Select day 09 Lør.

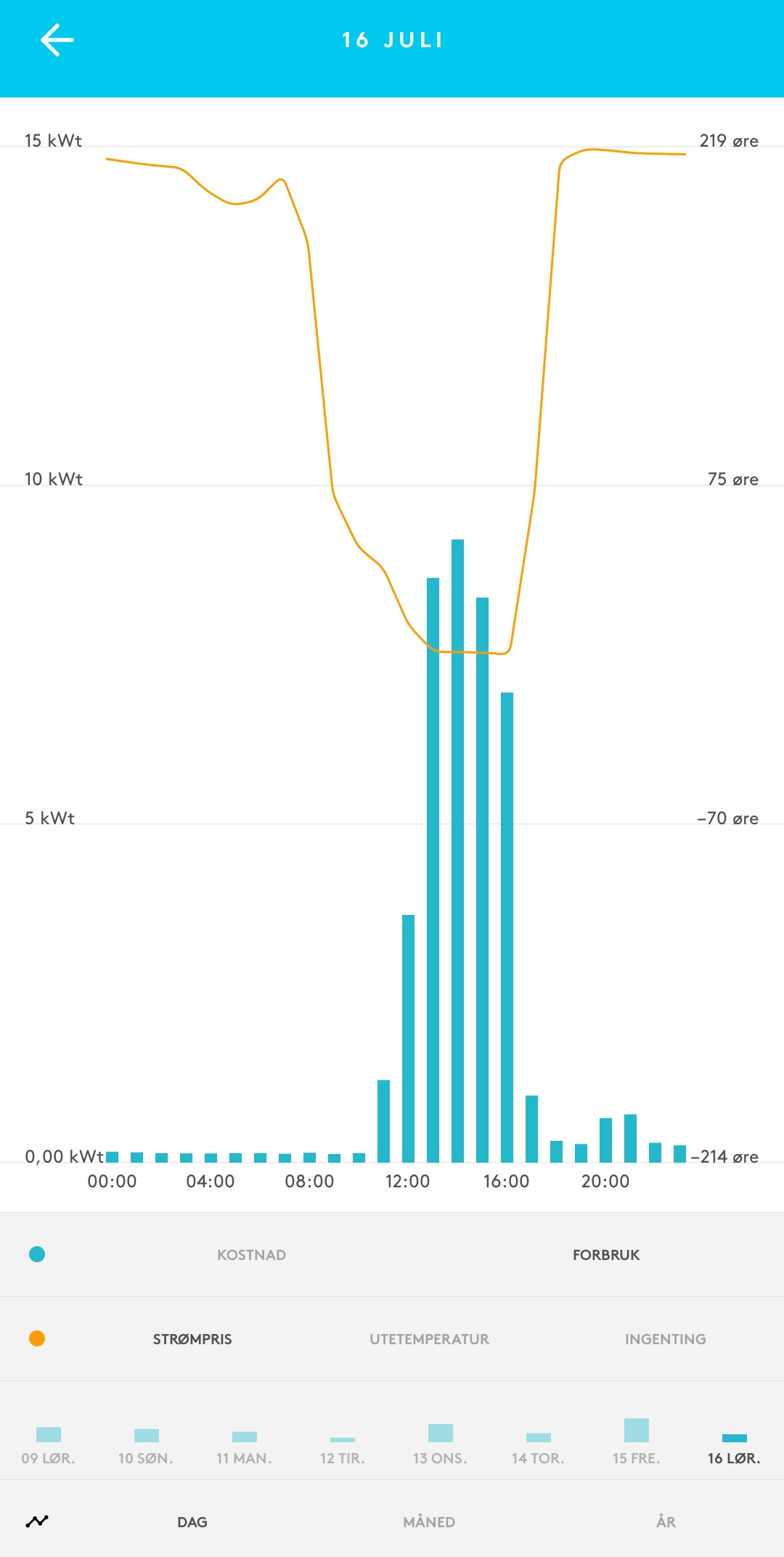[49, 1444]
